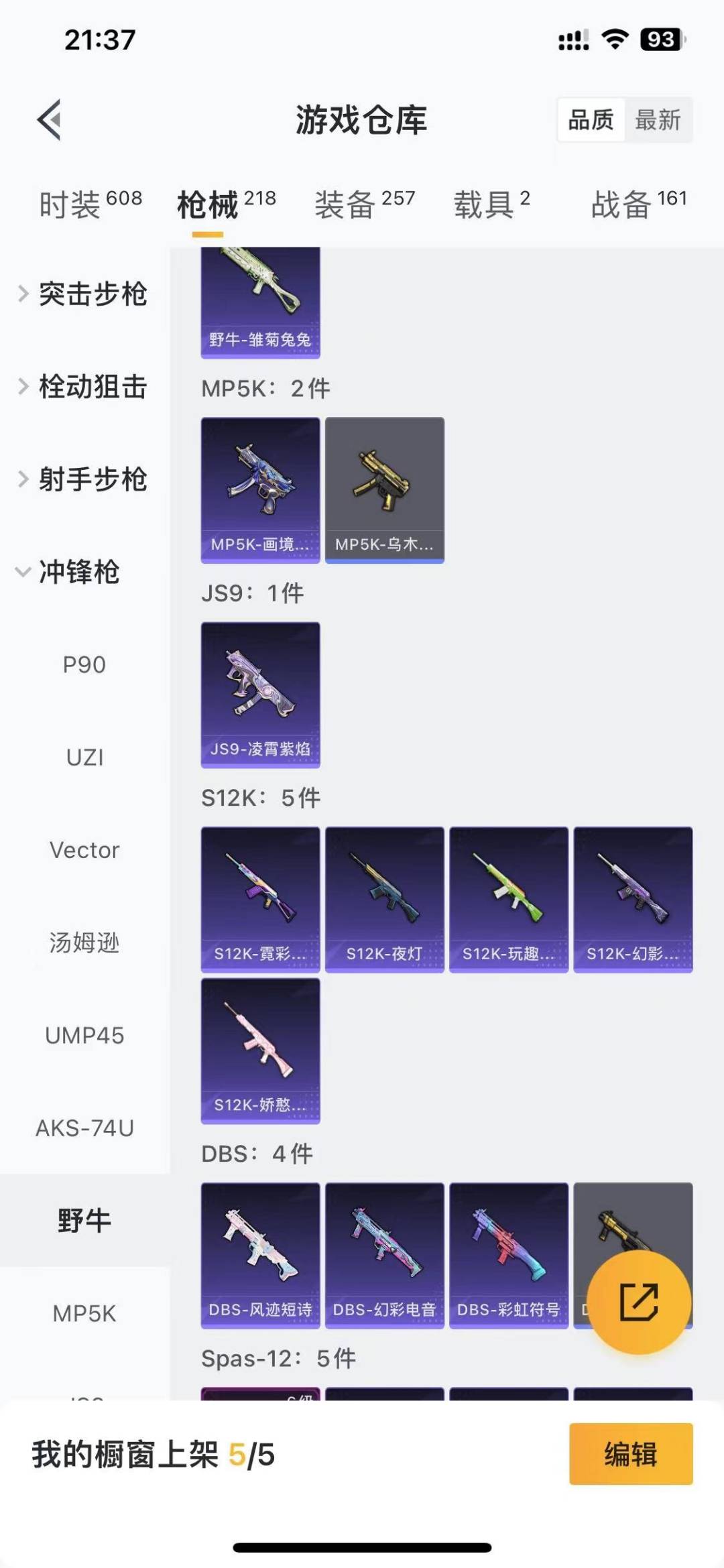Image resolution: width=724 pixels, height=1568 pixels.
Task: Switch to the 时装 tab
Action: click(90, 204)
